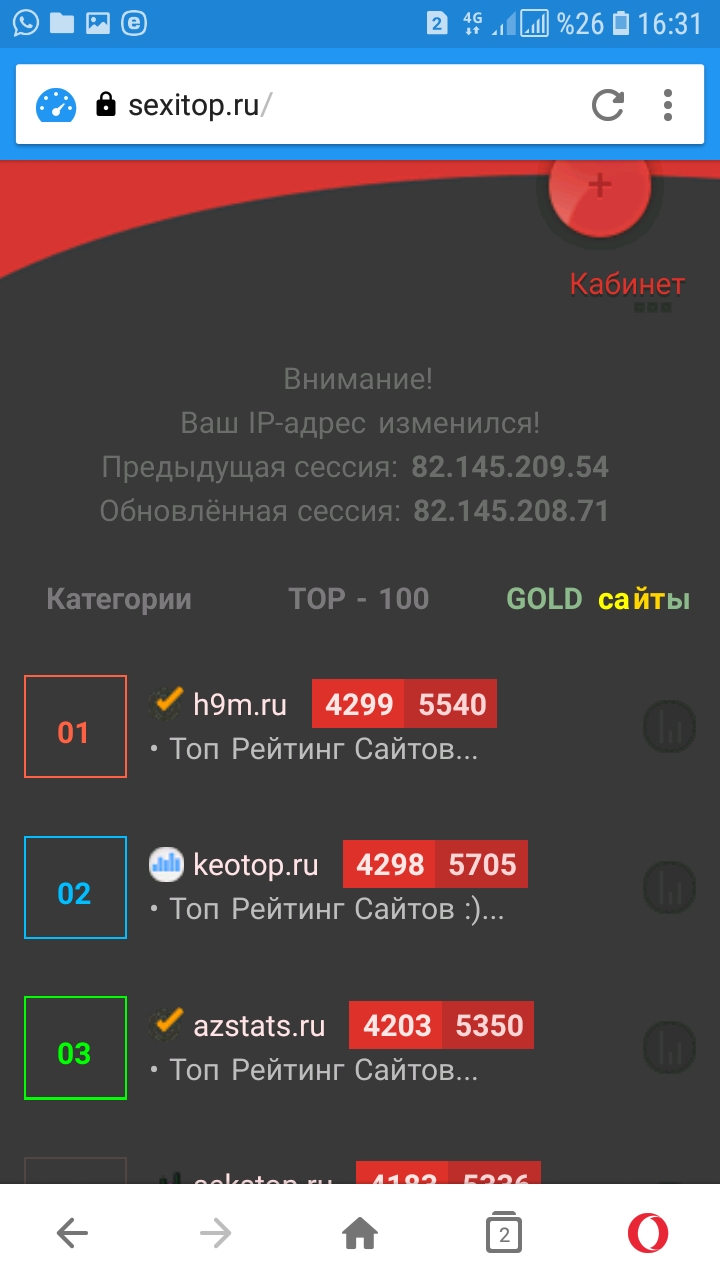Open the h9m.ru site link
720x1280 pixels.
click(240, 705)
